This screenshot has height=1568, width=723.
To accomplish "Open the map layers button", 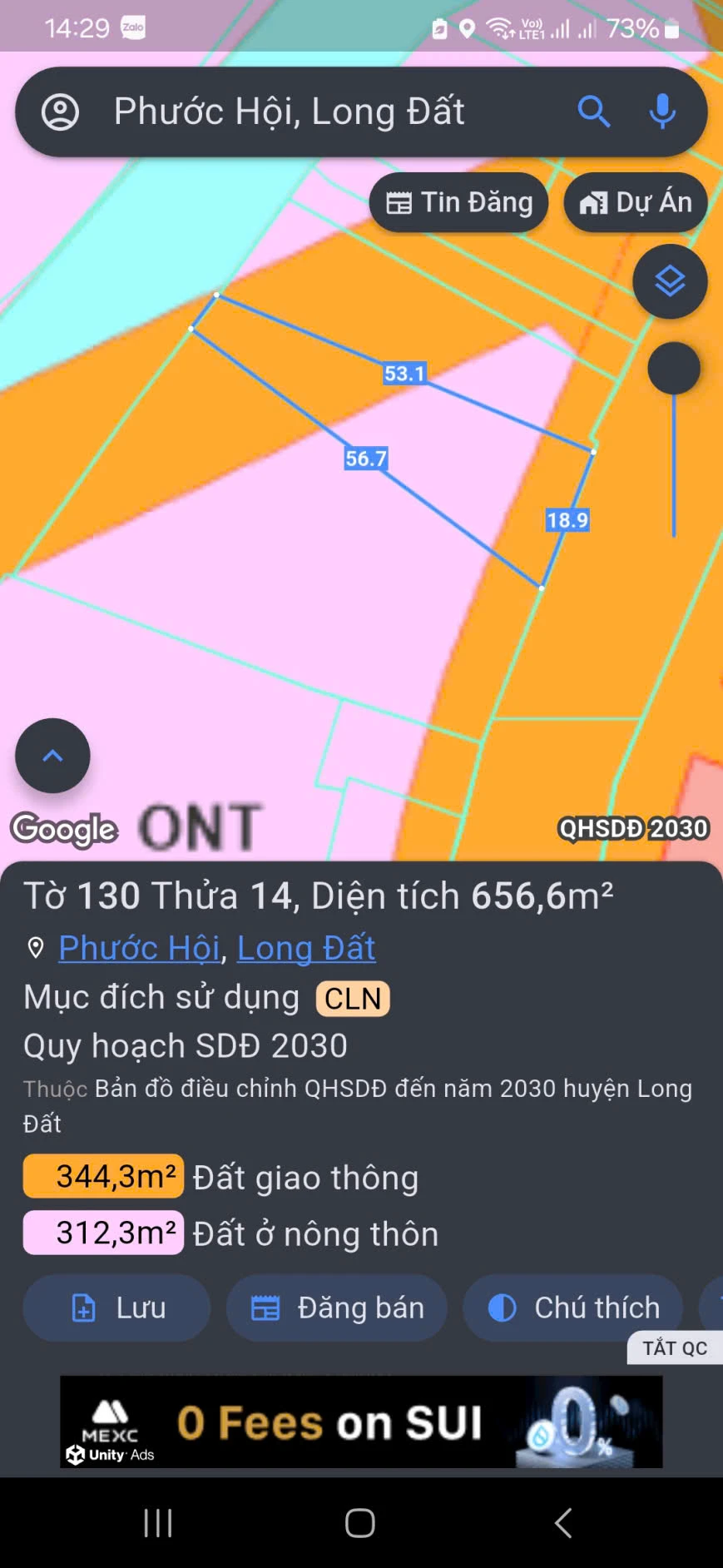I will pos(670,281).
